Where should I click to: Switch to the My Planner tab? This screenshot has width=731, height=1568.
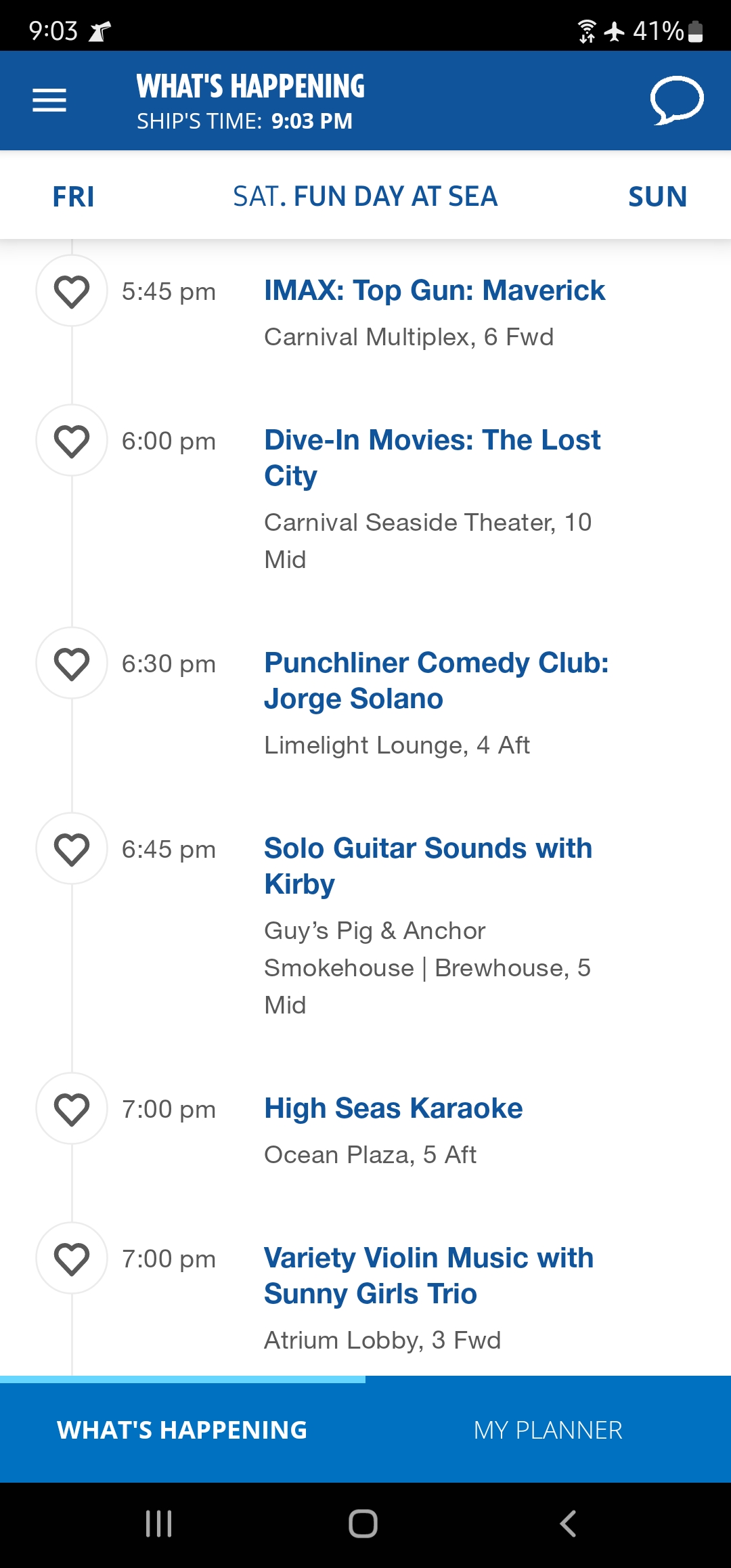pyautogui.click(x=548, y=1430)
